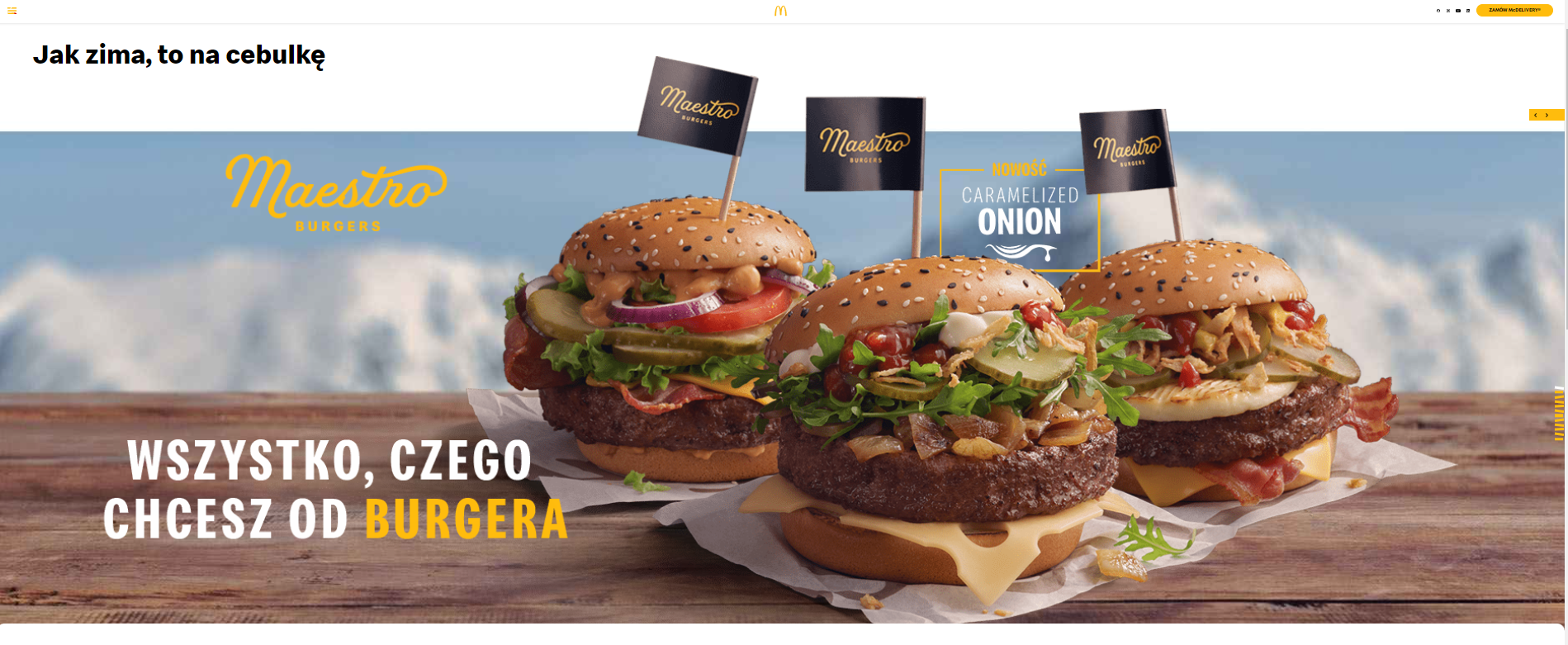1568x645 pixels.
Task: Open the X social link
Action: point(1448,11)
